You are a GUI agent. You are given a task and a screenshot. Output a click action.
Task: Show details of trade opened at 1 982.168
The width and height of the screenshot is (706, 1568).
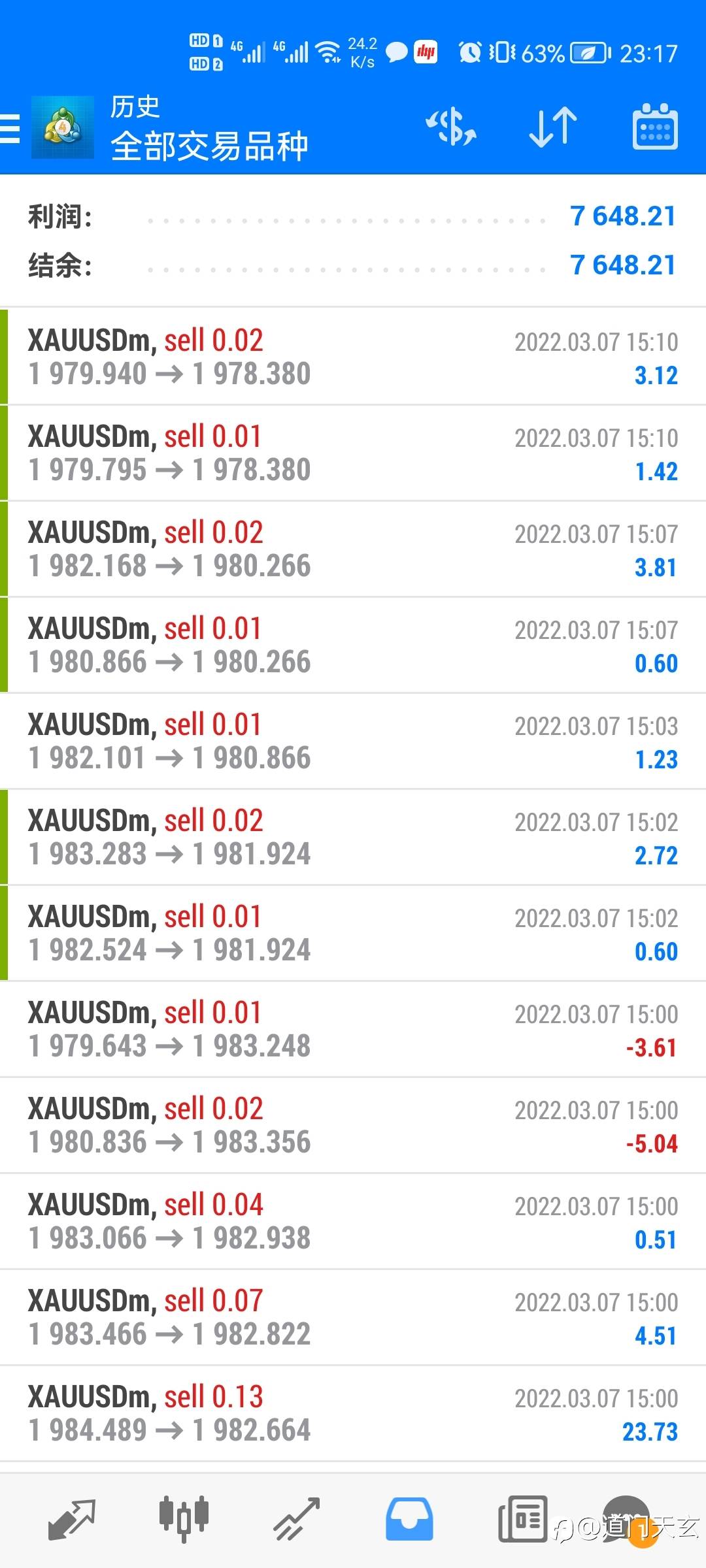click(353, 549)
